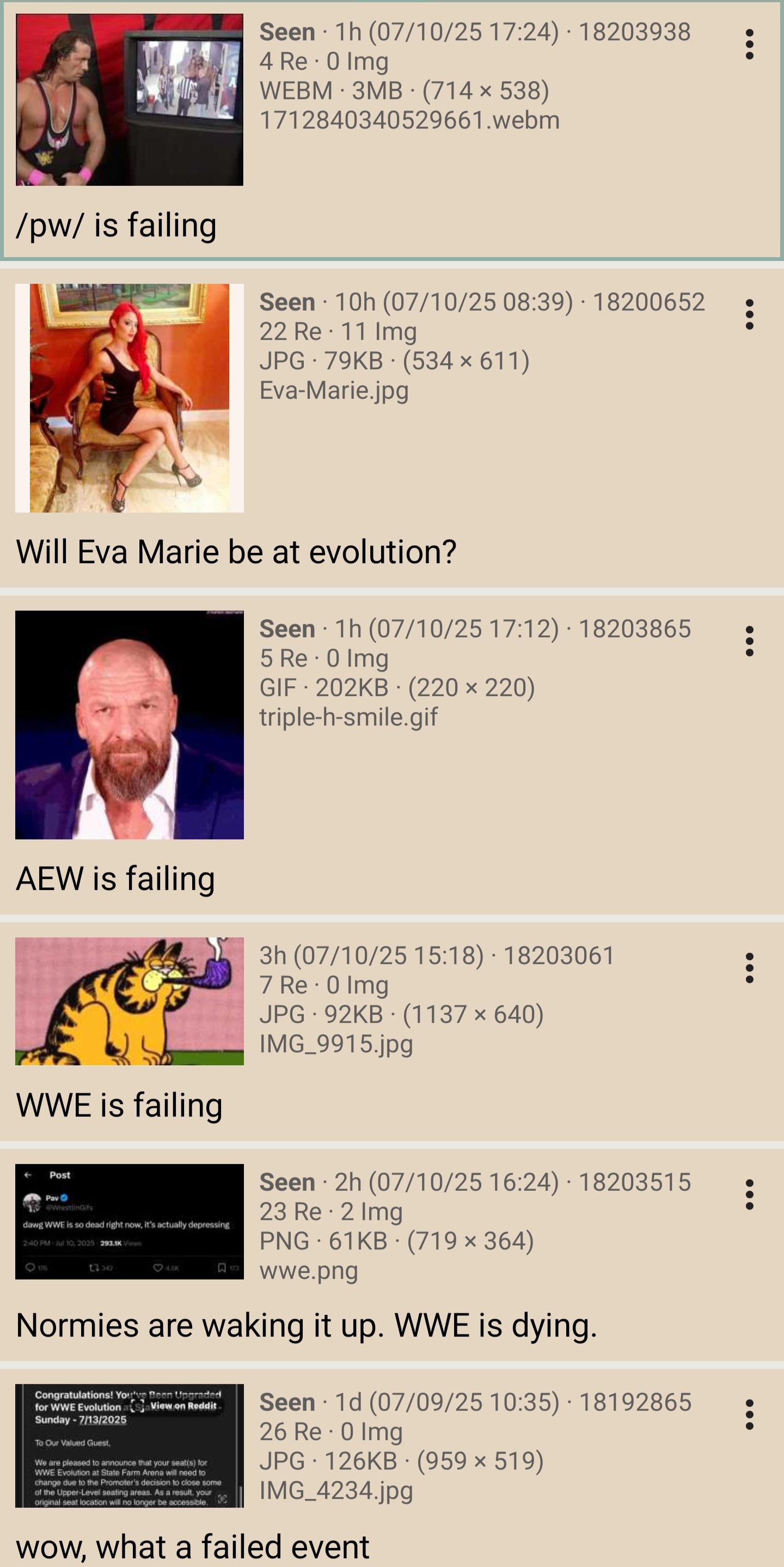Screen dimensions: 784x1567
Task: Enlarge the IMG_4234.jpg thumbnail
Action: pyautogui.click(x=130, y=1446)
